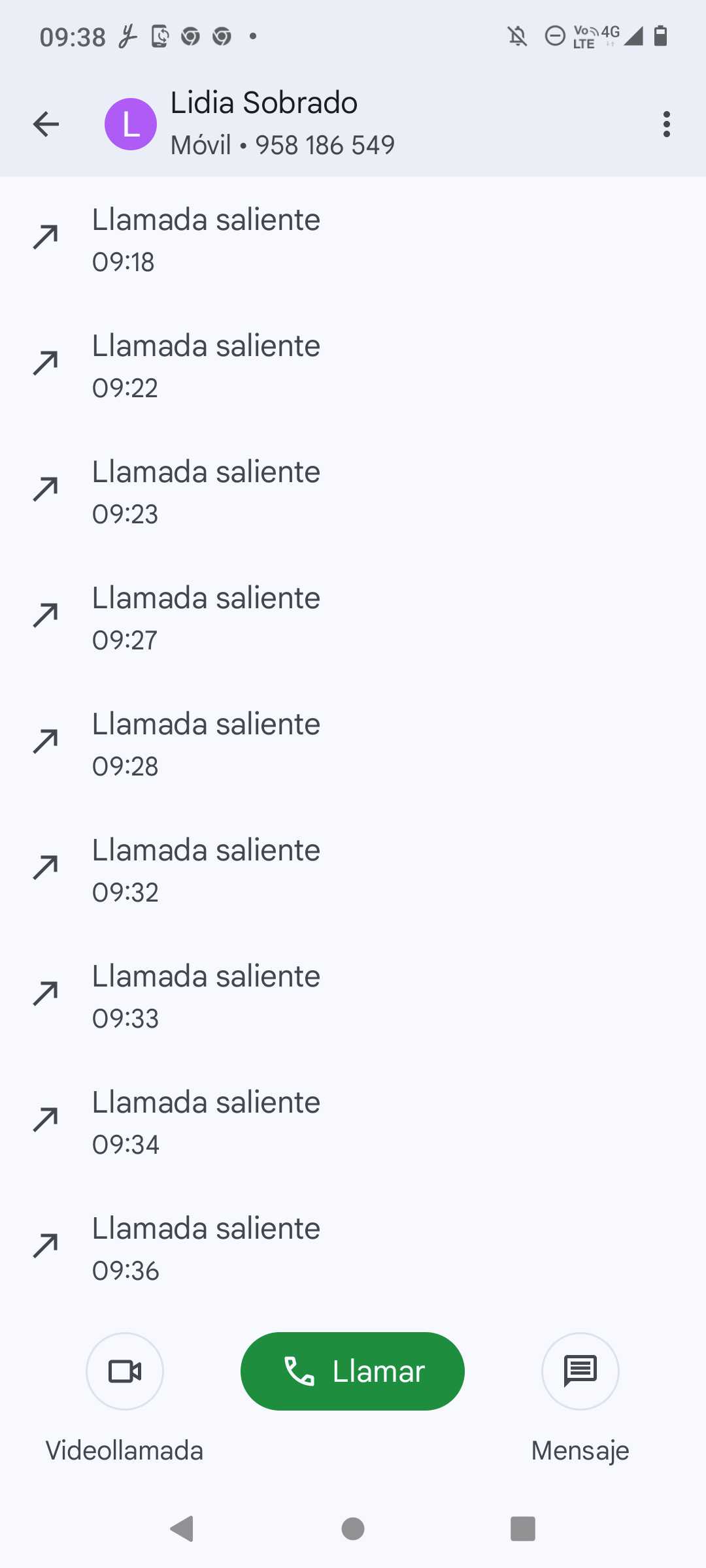Tap the system home button
706x1568 pixels.
[x=353, y=1529]
